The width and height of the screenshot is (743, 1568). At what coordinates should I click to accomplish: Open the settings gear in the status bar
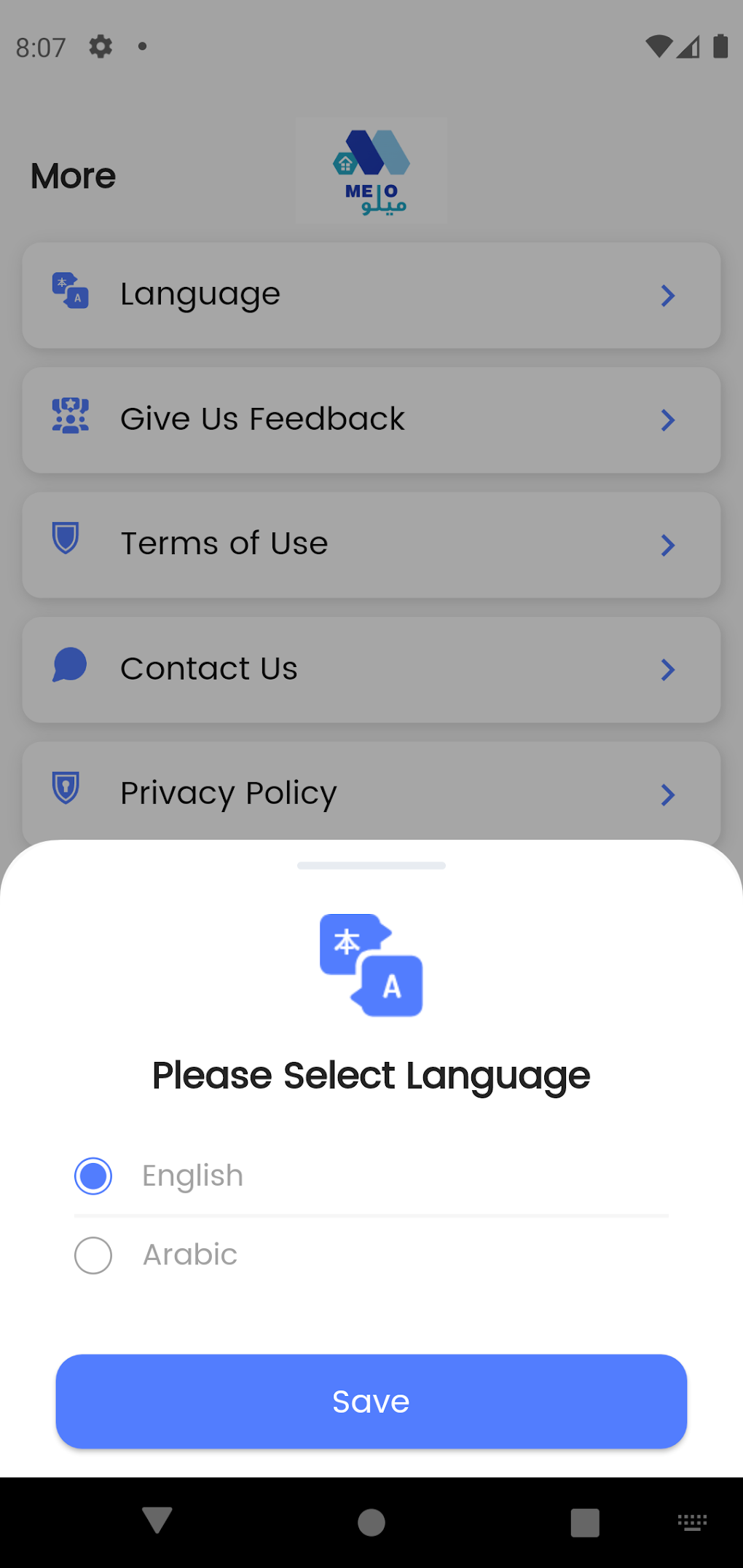coord(101,47)
